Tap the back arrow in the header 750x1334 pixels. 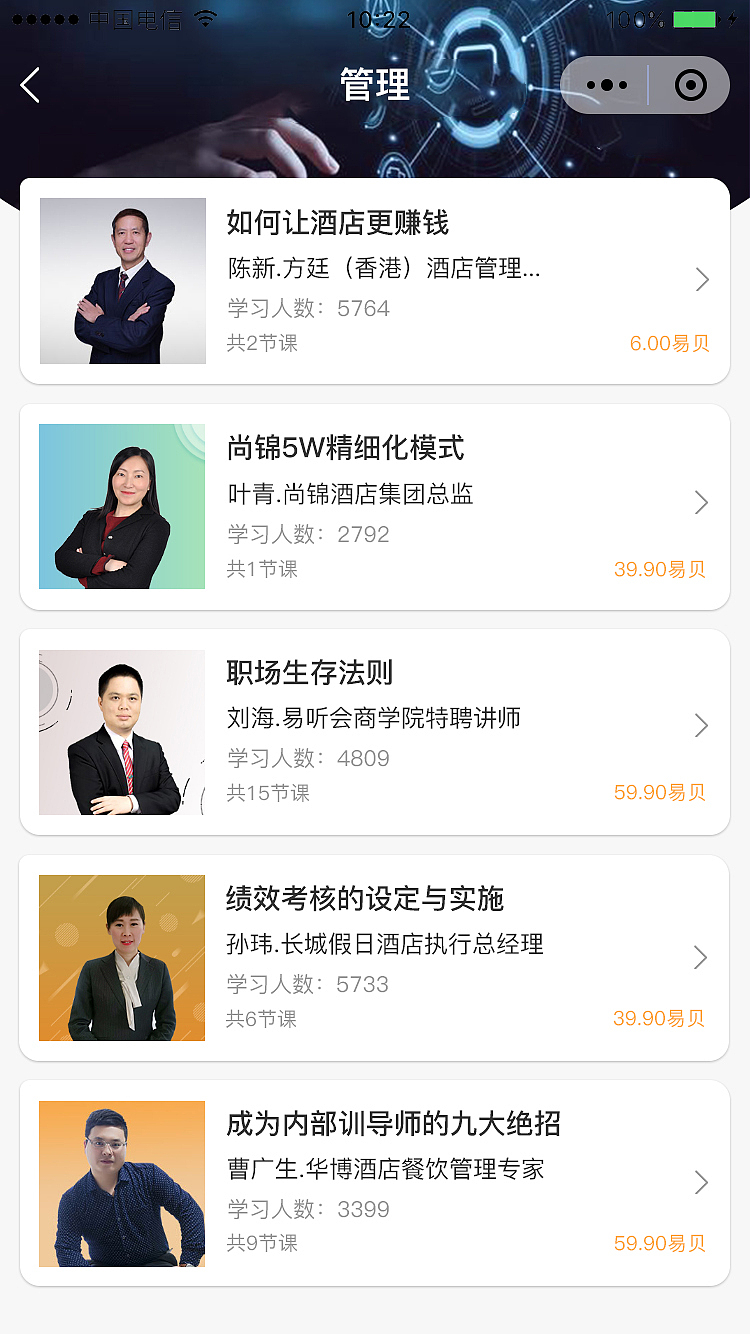coord(29,85)
